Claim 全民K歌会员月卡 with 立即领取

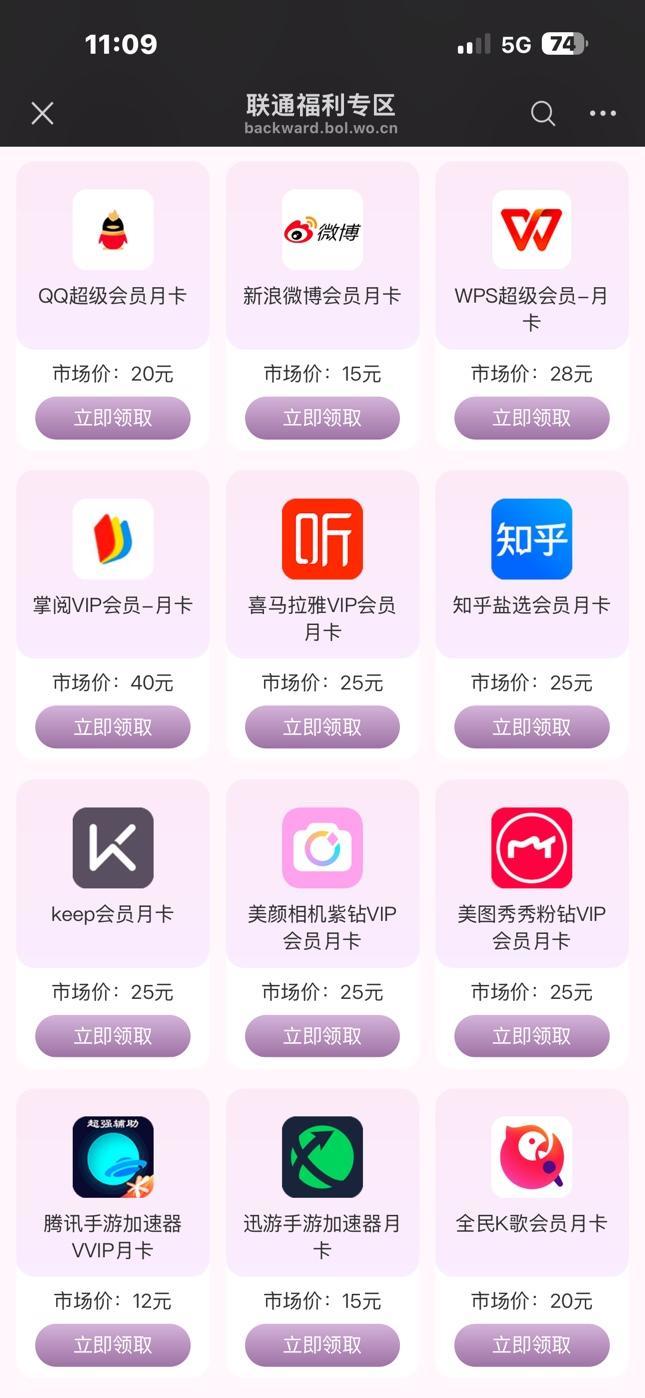pos(531,1345)
